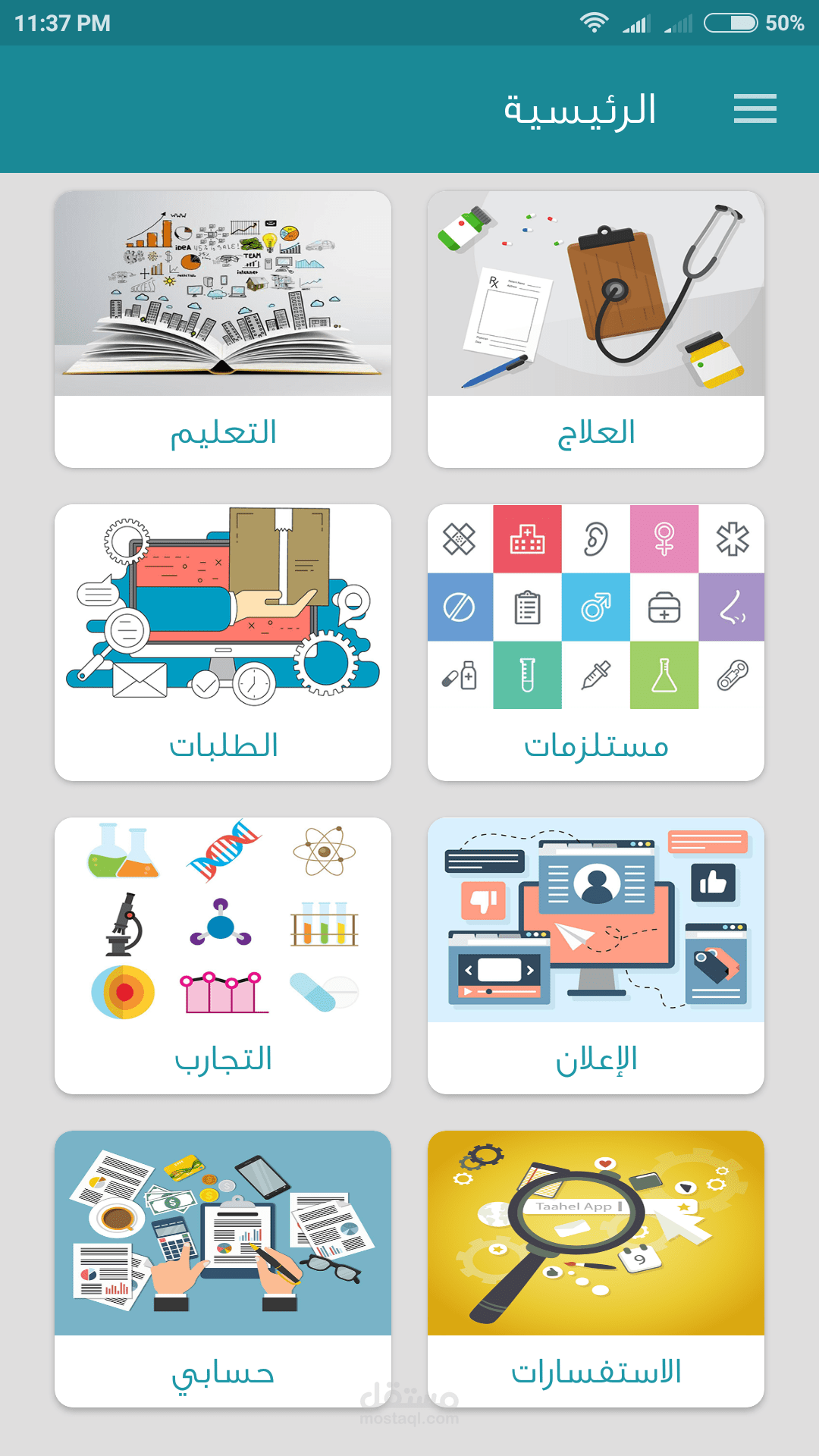Image resolution: width=819 pixels, height=1456 pixels.
Task: Open the hamburger navigation menu
Action: tap(755, 108)
